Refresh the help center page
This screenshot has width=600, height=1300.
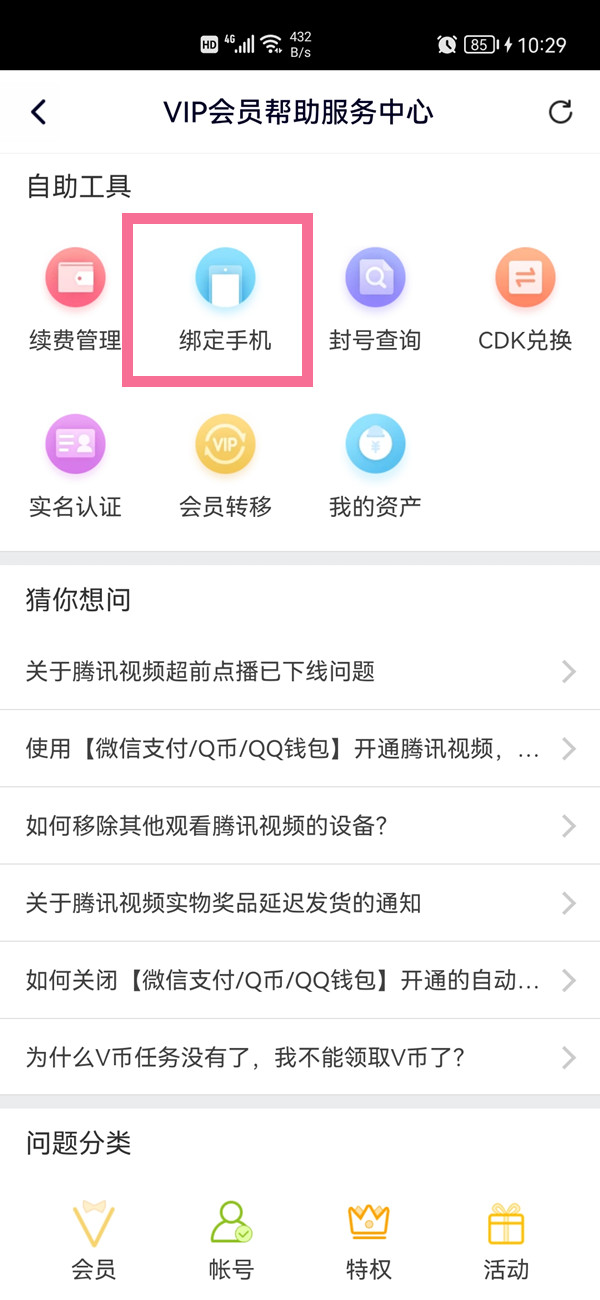coord(560,112)
